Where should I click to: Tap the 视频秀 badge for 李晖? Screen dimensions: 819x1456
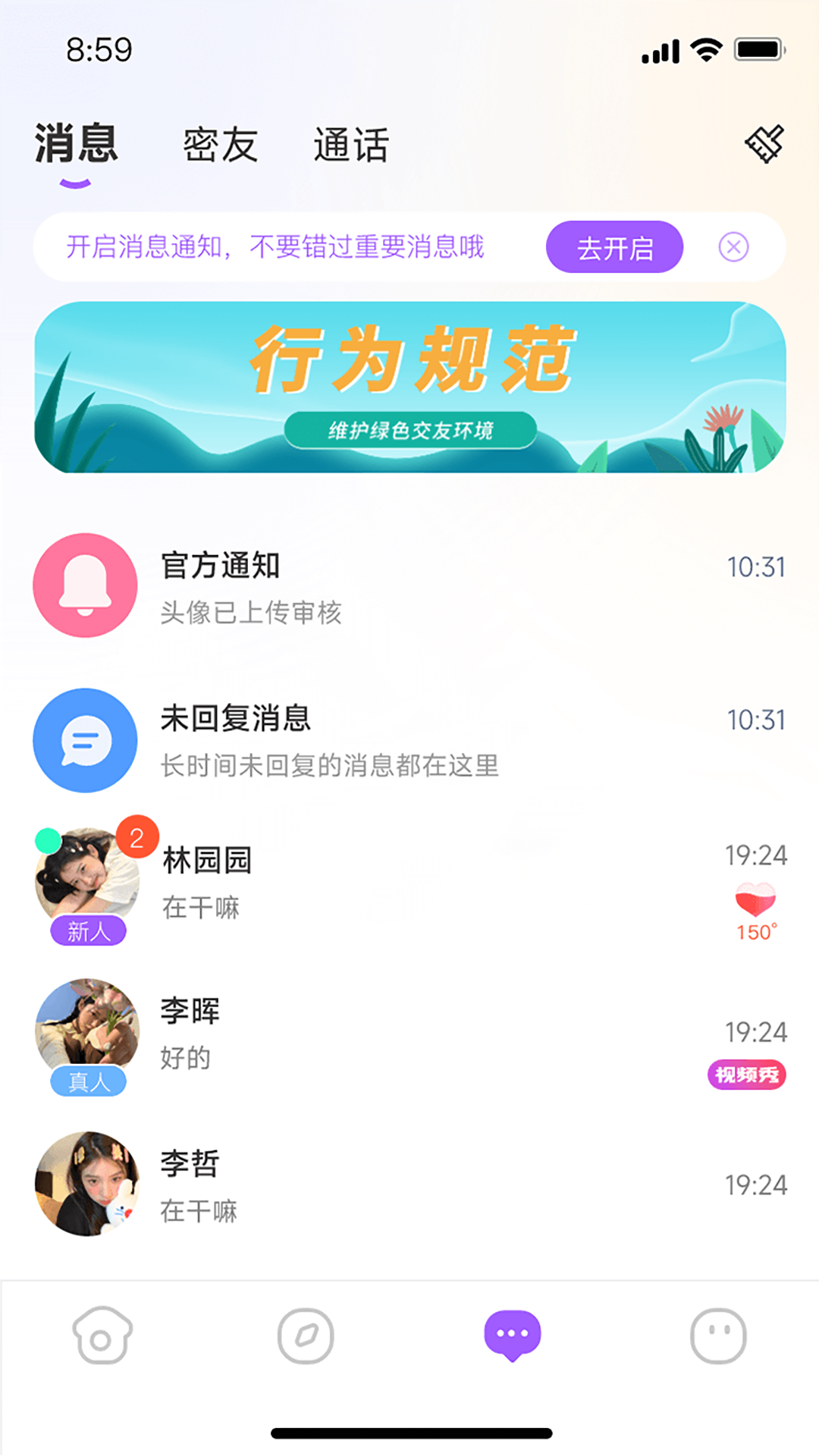[747, 1075]
